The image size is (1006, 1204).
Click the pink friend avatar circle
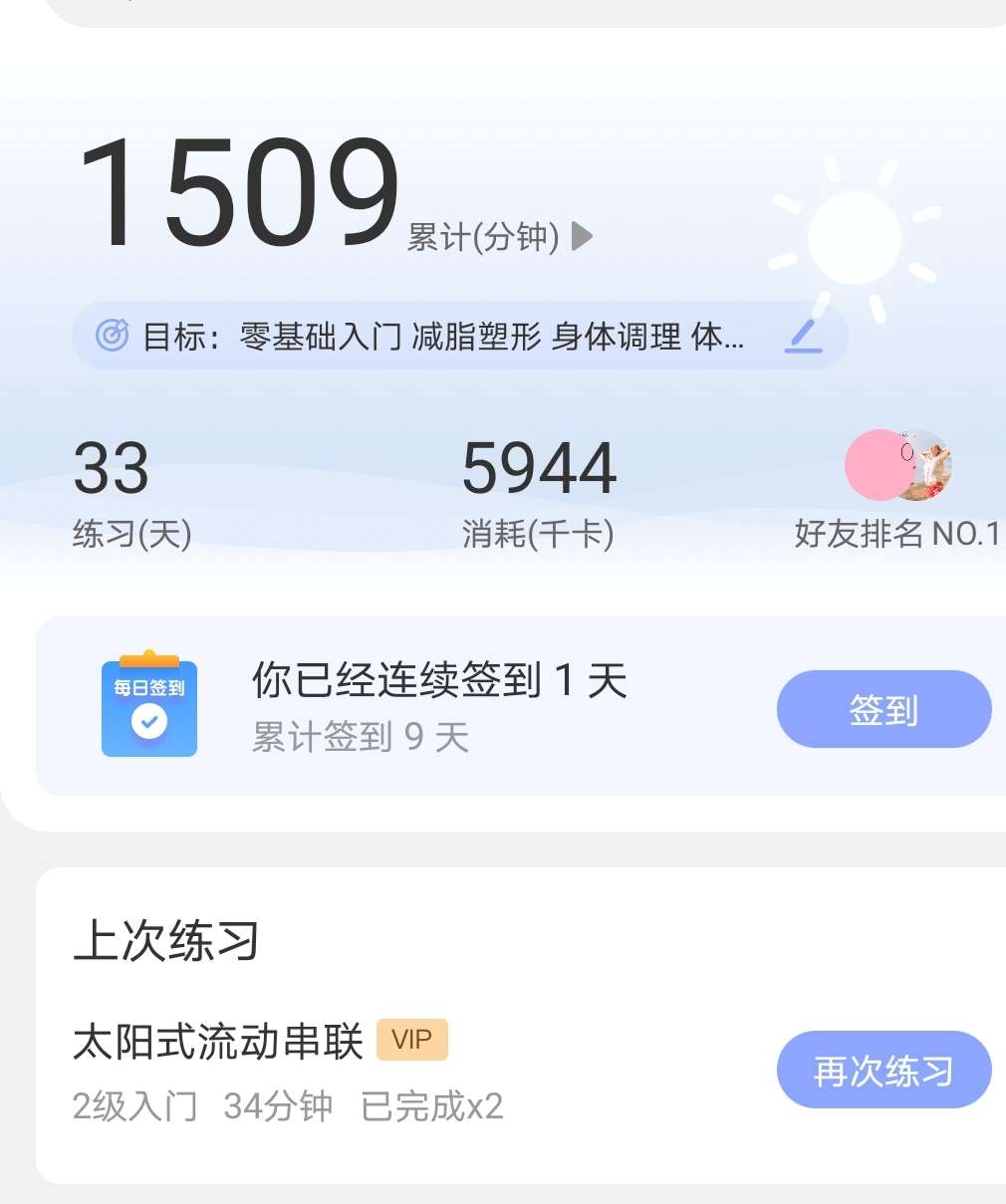(878, 464)
